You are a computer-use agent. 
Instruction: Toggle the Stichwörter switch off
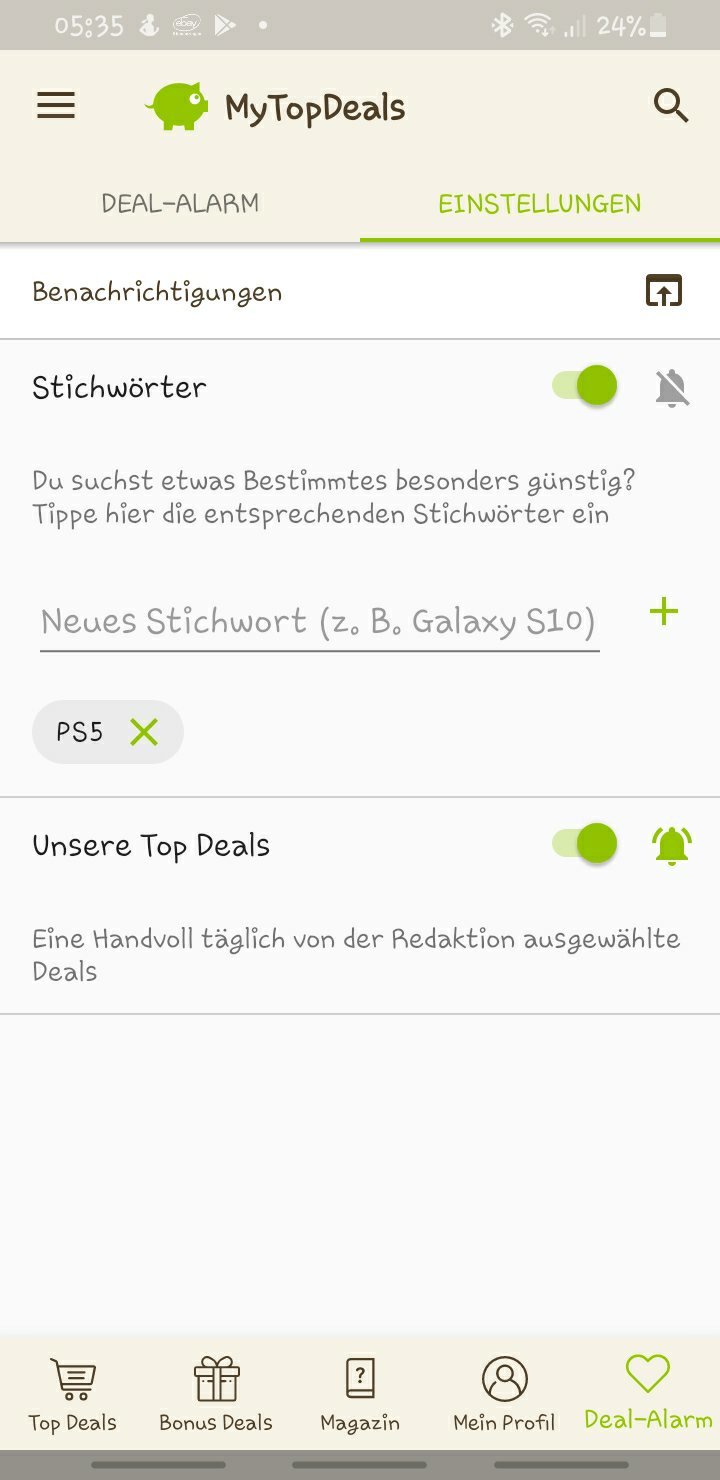(x=586, y=386)
